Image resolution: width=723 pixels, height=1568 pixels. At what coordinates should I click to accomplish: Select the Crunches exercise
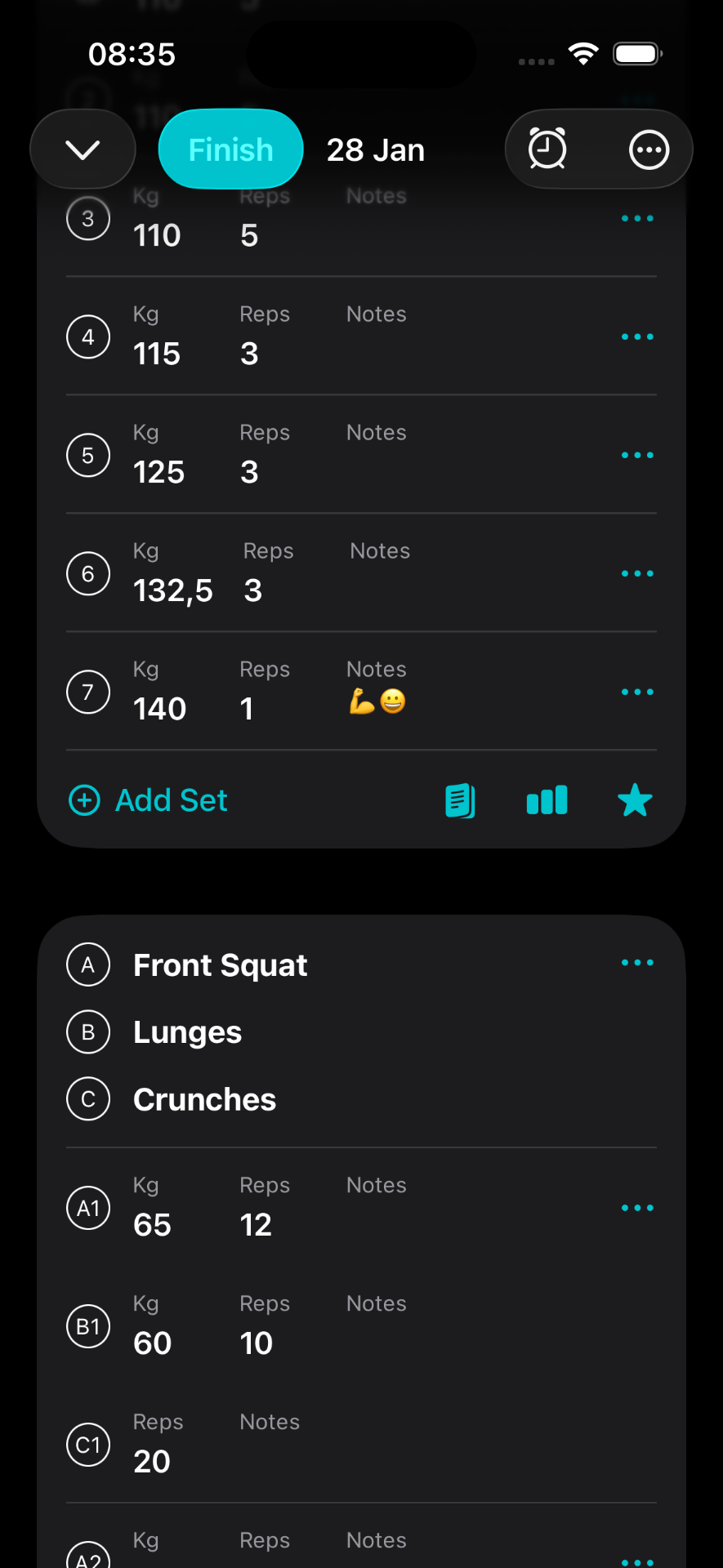(x=204, y=1098)
